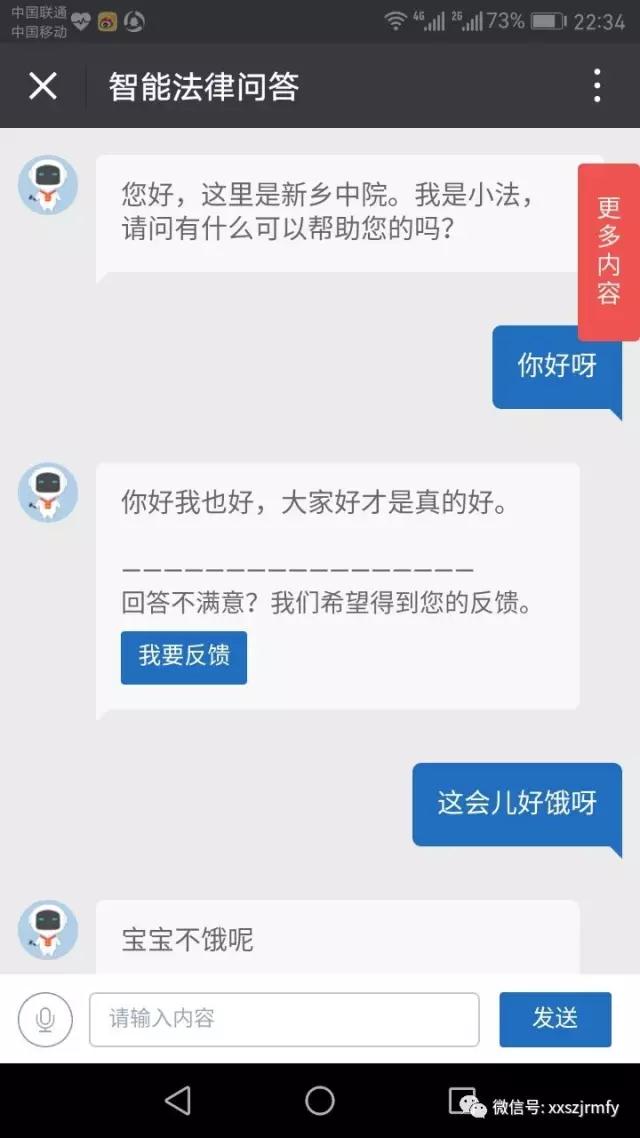Viewport: 640px width, 1138px height.
Task: Open the red 更多内容 side tab
Action: pos(609,251)
